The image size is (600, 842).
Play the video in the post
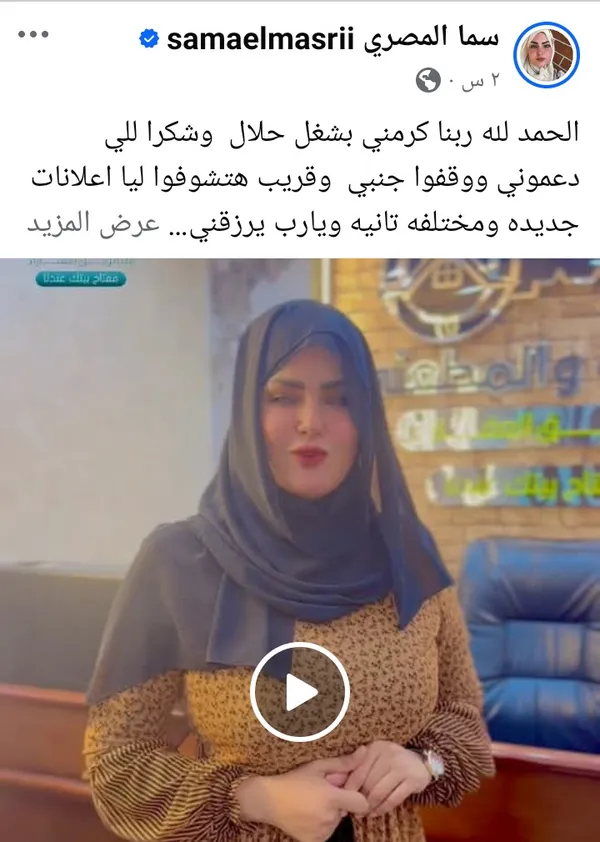(x=299, y=692)
